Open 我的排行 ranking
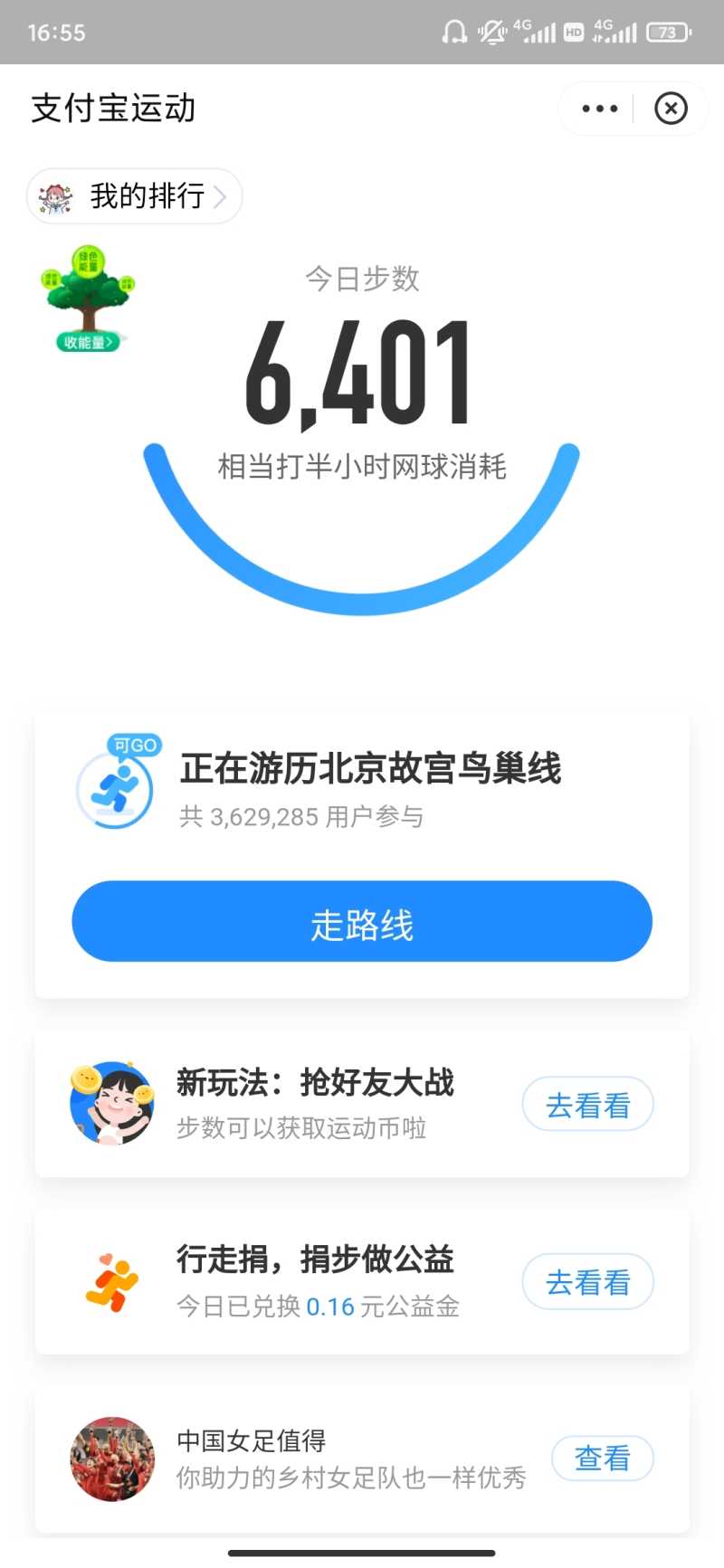The width and height of the screenshot is (724, 1568). click(136, 196)
